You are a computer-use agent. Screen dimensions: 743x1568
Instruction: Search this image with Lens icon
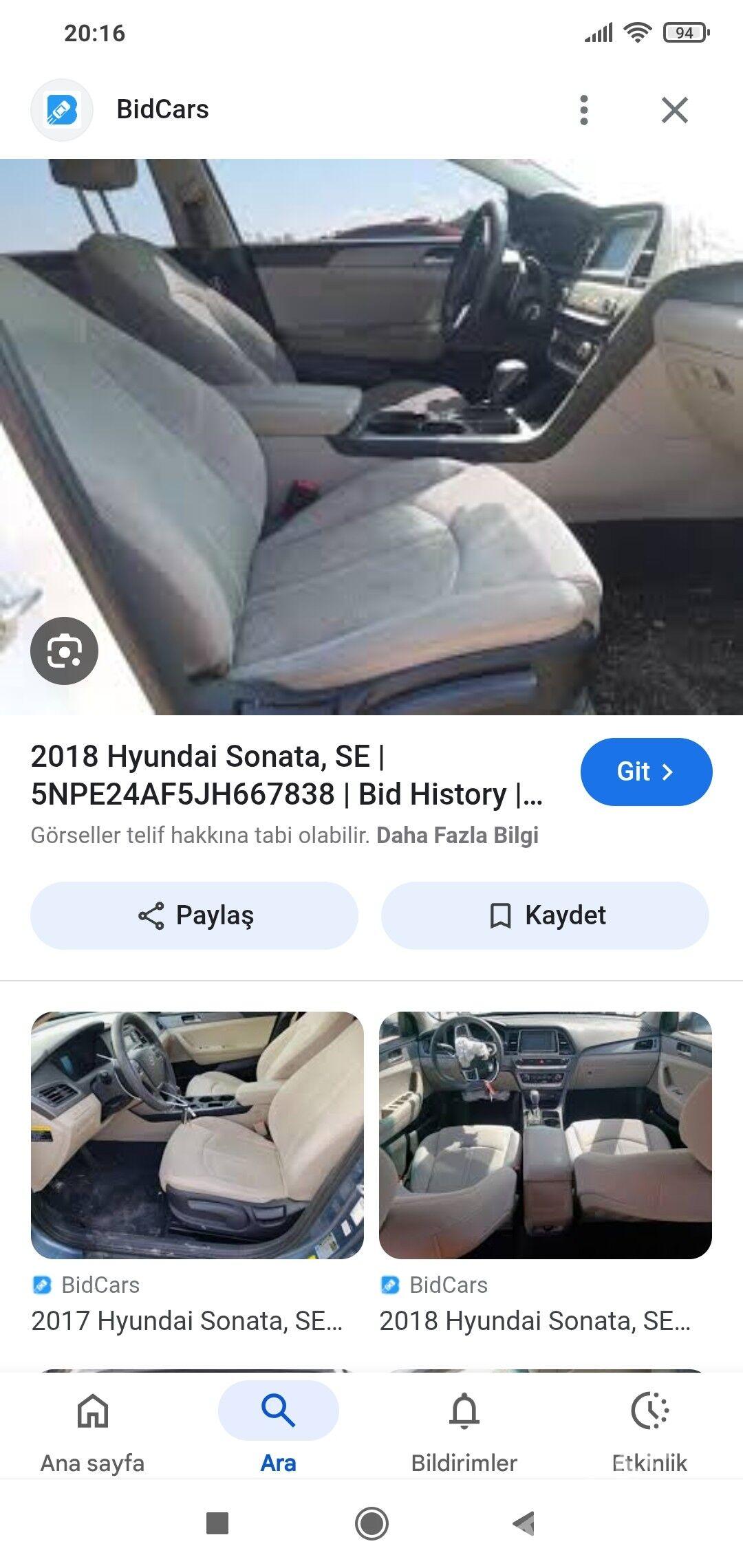(64, 651)
